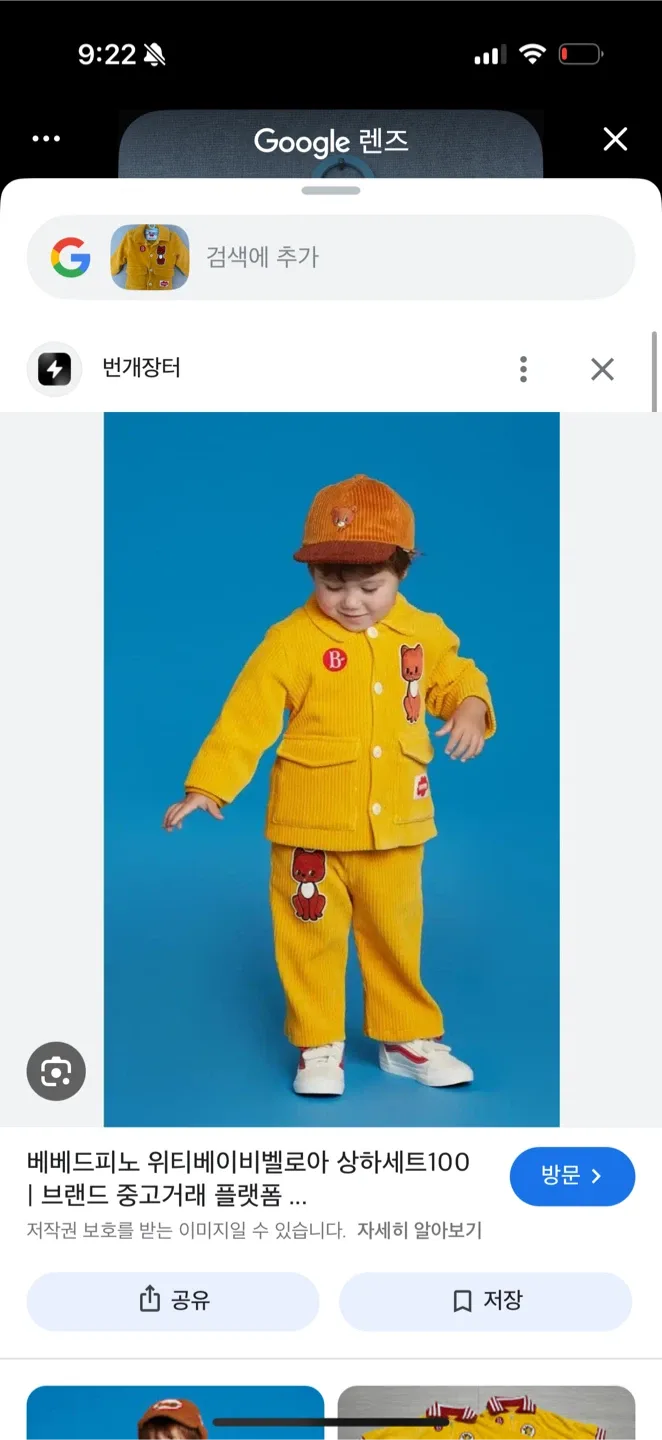The image size is (662, 1440).
Task: Start a Lens search within the image
Action: pyautogui.click(x=56, y=1072)
